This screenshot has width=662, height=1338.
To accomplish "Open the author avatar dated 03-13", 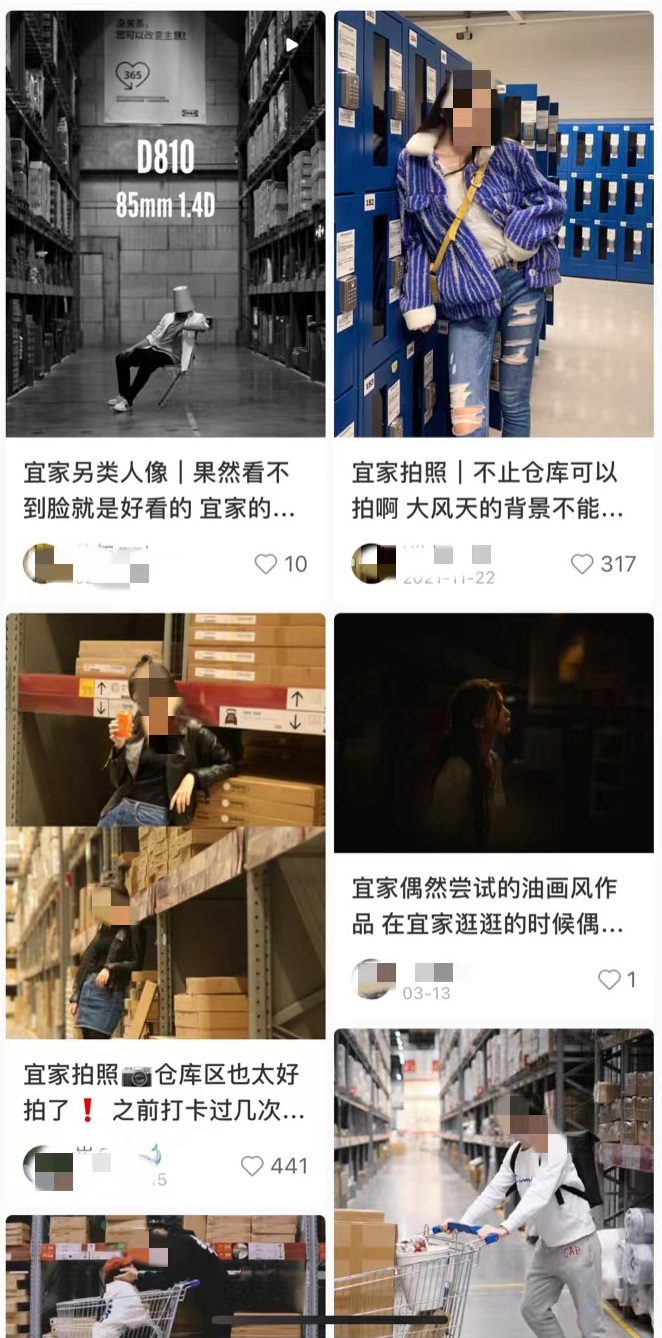I will click(x=372, y=979).
